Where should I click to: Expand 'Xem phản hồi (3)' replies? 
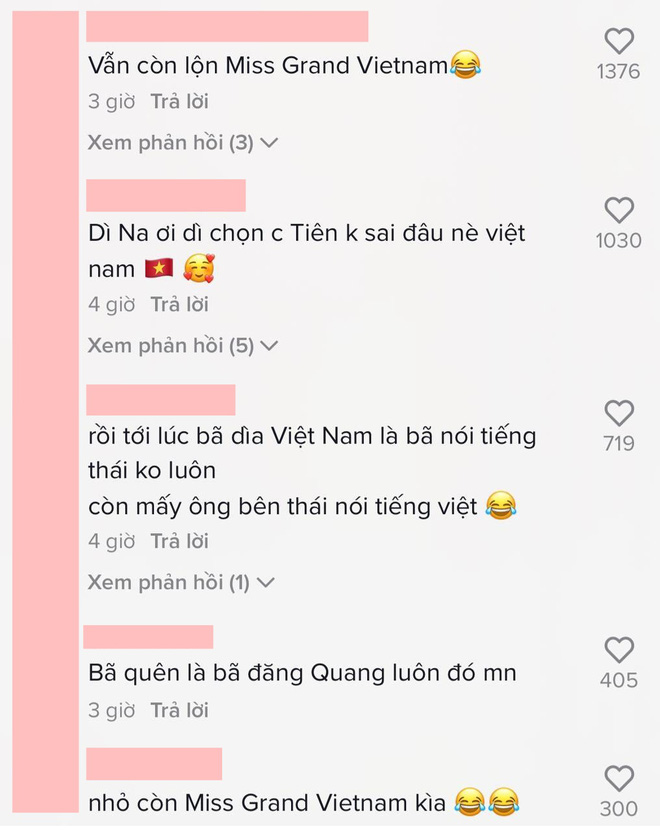(182, 143)
